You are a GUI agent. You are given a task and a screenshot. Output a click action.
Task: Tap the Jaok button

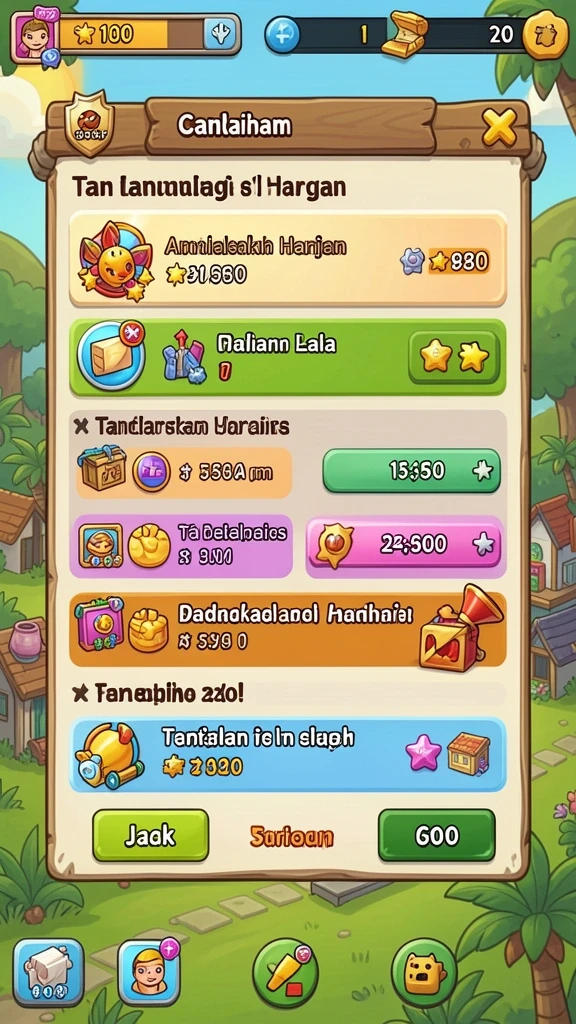click(x=151, y=835)
